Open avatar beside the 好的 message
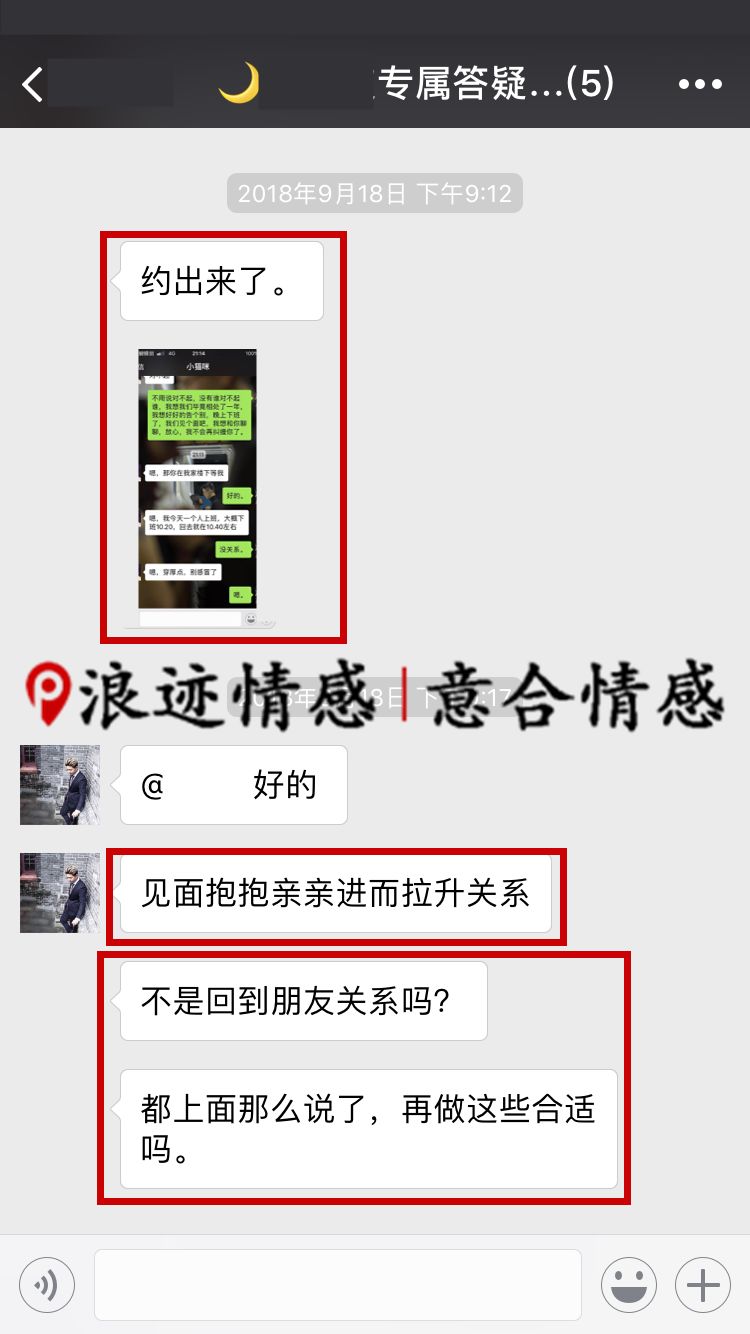 pos(60,785)
